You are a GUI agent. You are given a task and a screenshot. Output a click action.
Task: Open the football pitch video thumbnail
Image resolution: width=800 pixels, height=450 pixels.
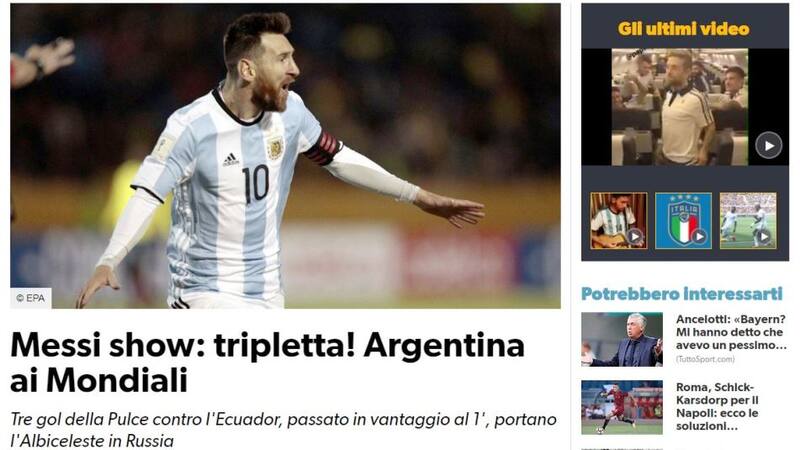[747, 220]
